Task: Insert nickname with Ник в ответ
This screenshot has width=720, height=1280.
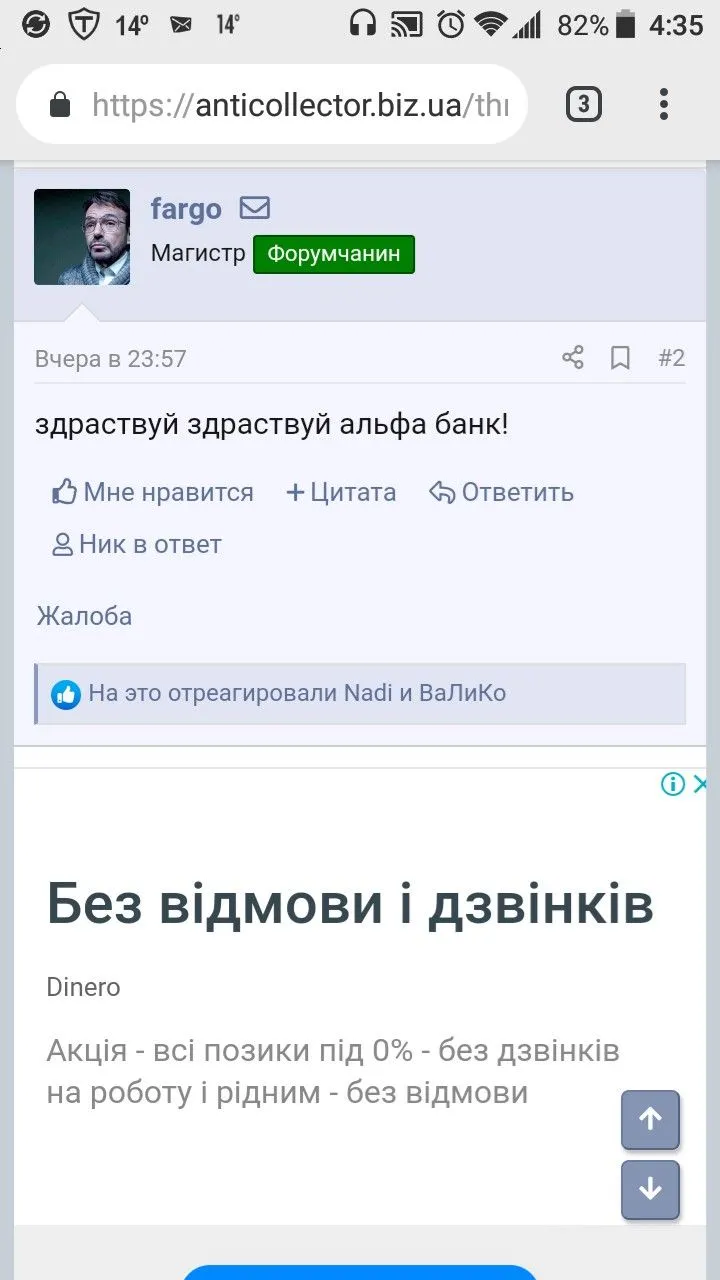Action: (x=137, y=545)
